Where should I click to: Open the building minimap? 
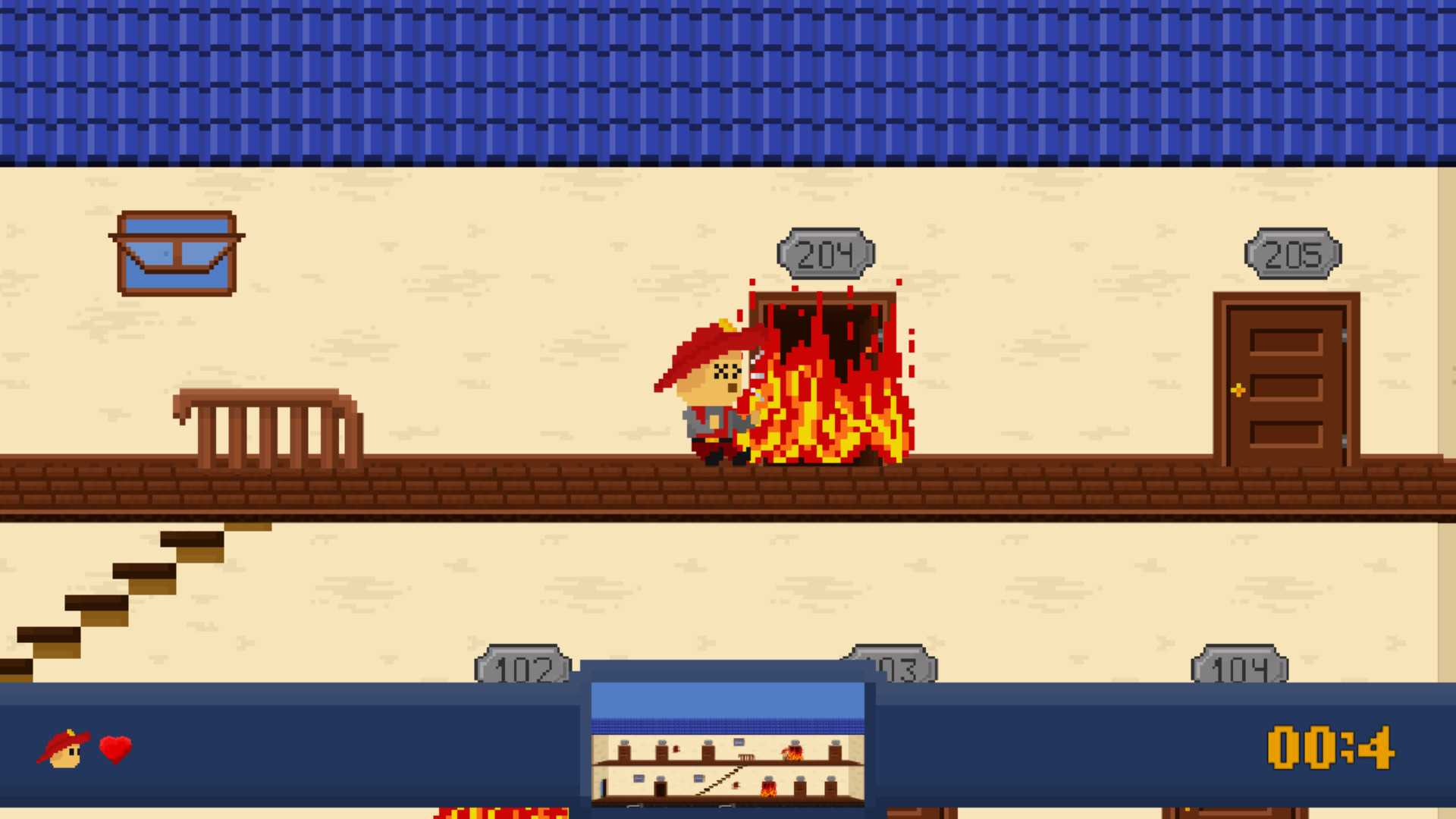[727, 743]
